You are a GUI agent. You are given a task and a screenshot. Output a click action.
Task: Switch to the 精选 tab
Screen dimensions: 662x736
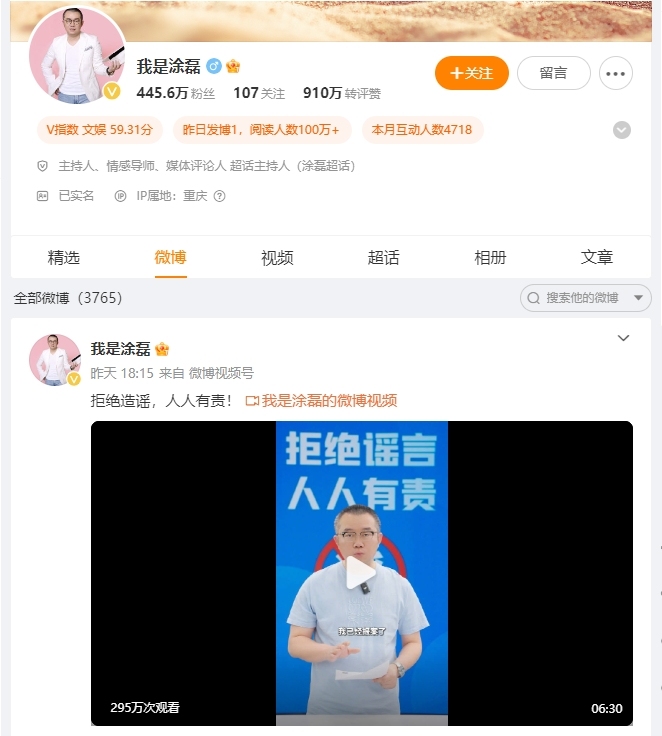click(64, 257)
